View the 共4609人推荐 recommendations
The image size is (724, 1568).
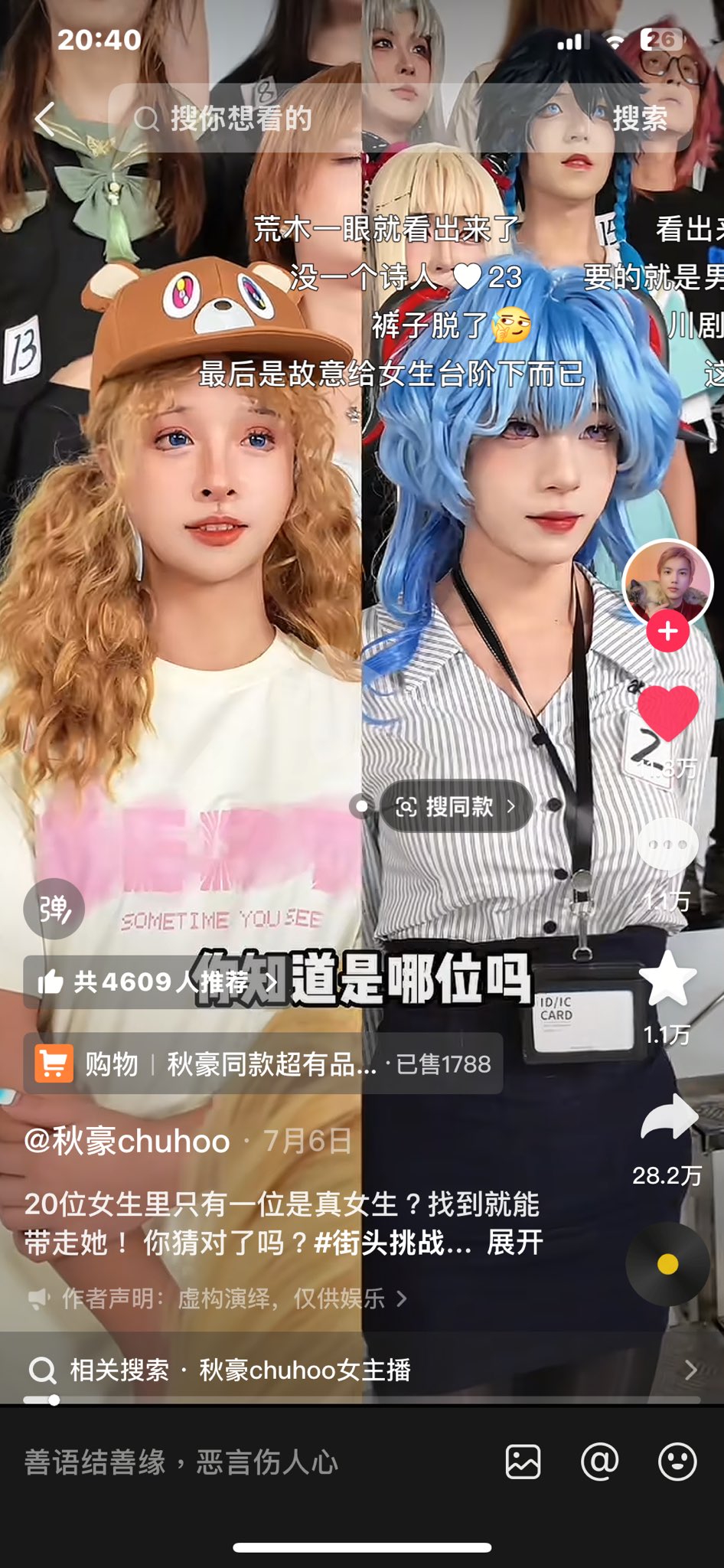coord(153,982)
